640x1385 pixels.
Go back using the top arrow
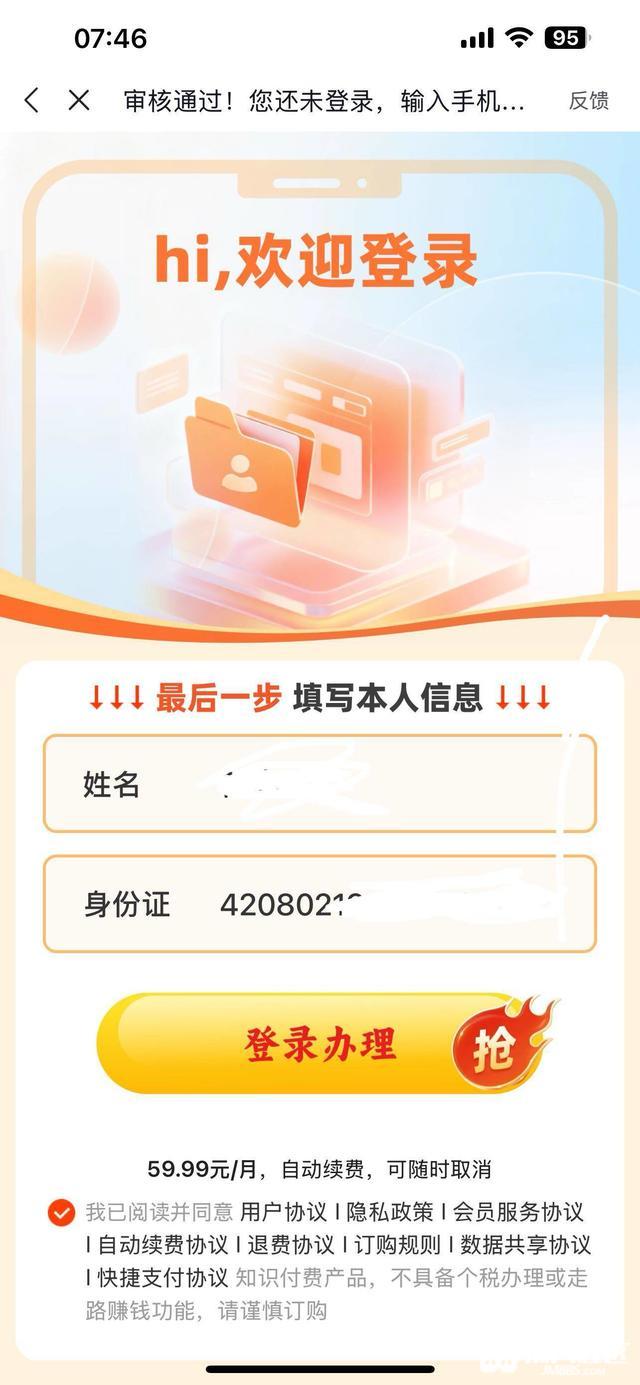[x=32, y=100]
